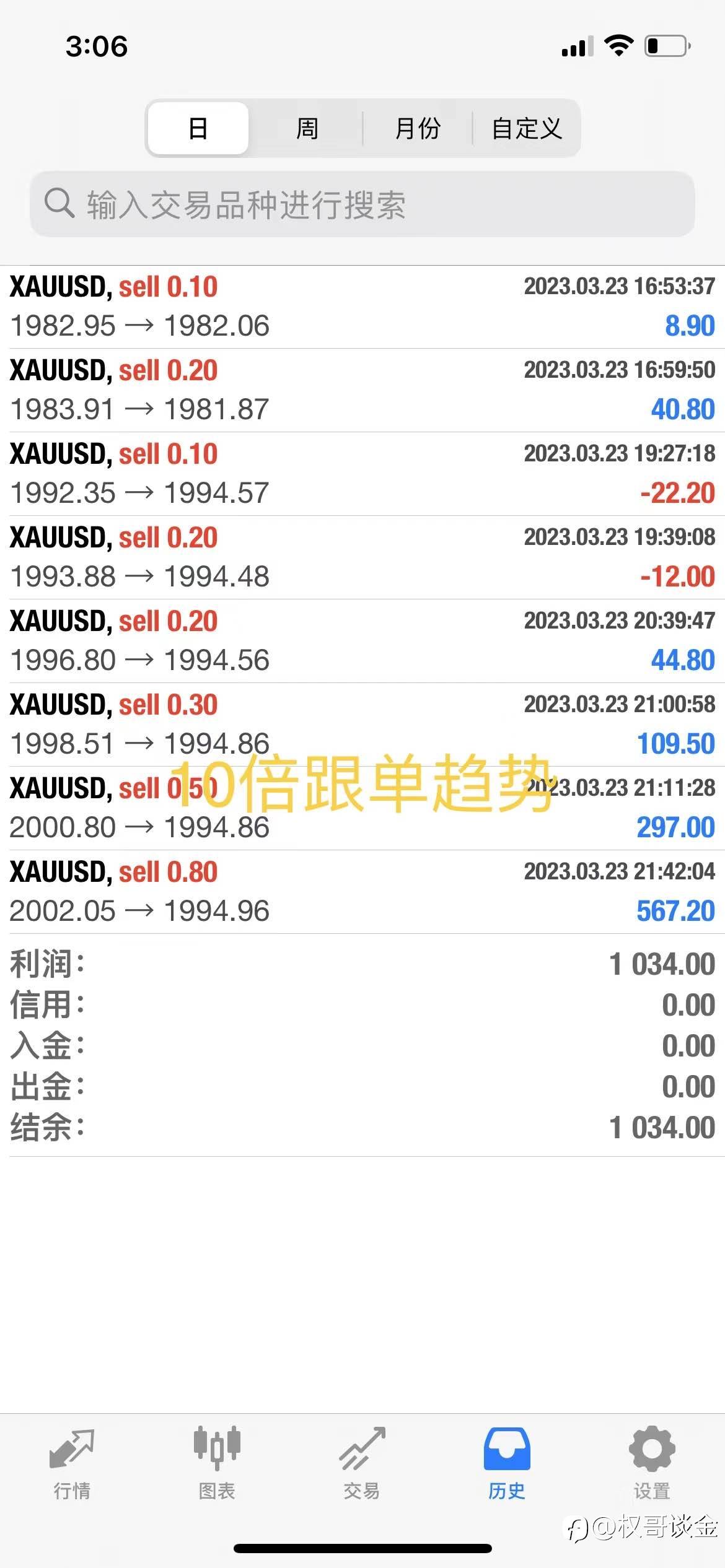Screen dimensions: 725x1568
Task: Open the XAUUSD trade with profit 297.00
Action: click(x=362, y=808)
